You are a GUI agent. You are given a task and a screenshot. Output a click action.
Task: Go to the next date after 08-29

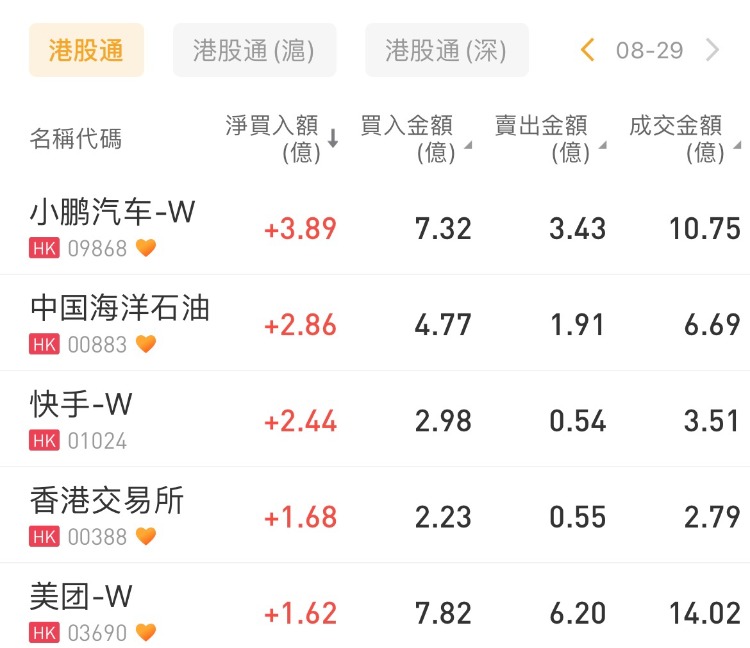713,50
